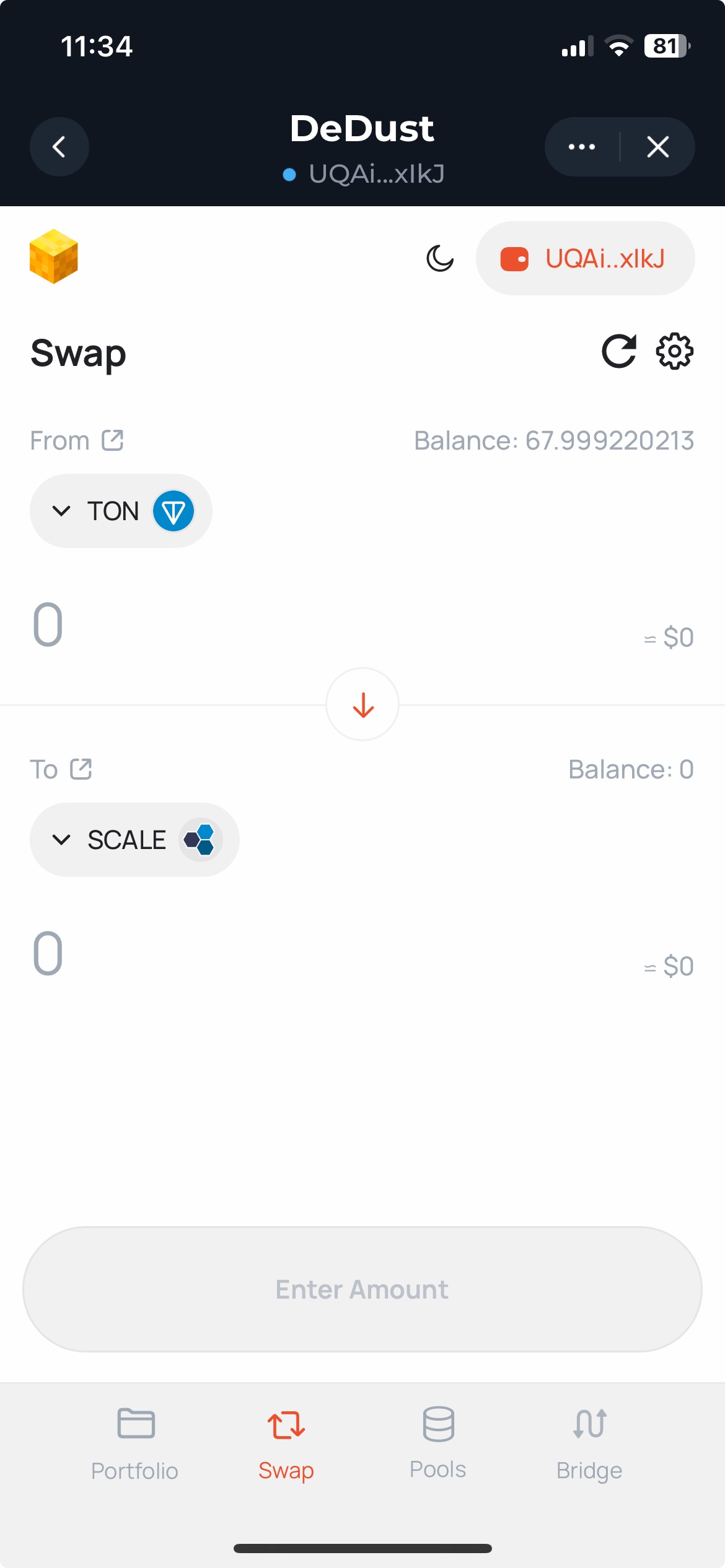Go to the Pools tab
The image size is (725, 1568).
[x=438, y=1443]
